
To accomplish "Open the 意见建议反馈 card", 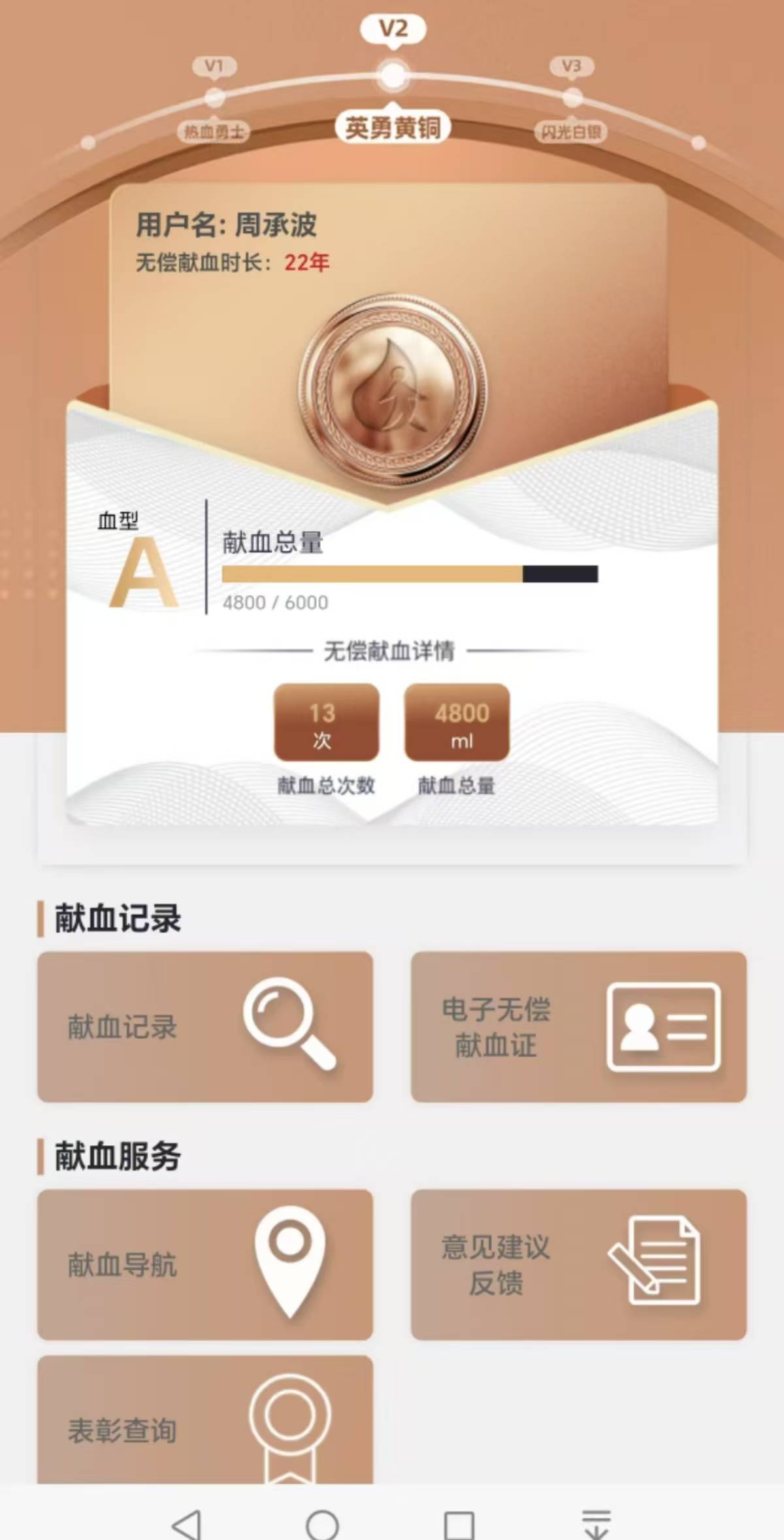I will [578, 1264].
